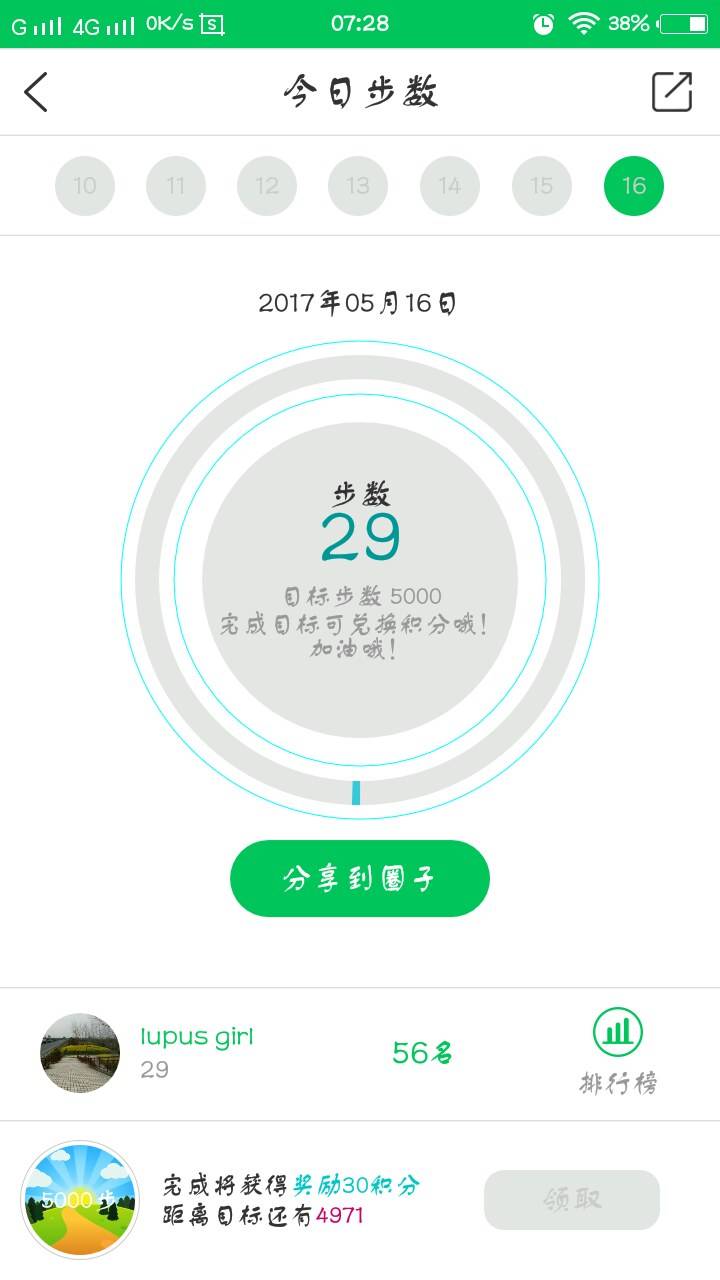Go back using the top-left arrow
The width and height of the screenshot is (720, 1280).
36,92
